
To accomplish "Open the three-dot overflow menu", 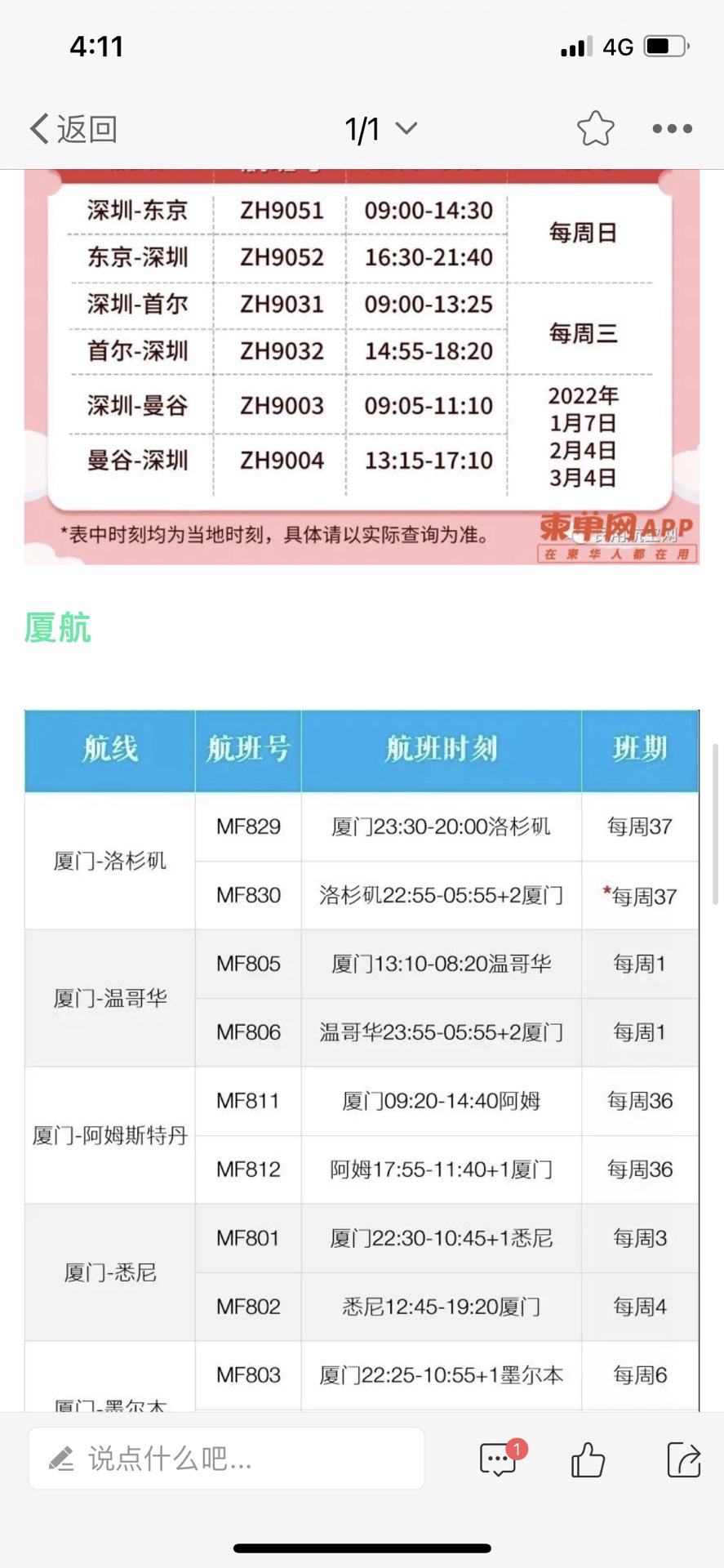I will point(672,129).
